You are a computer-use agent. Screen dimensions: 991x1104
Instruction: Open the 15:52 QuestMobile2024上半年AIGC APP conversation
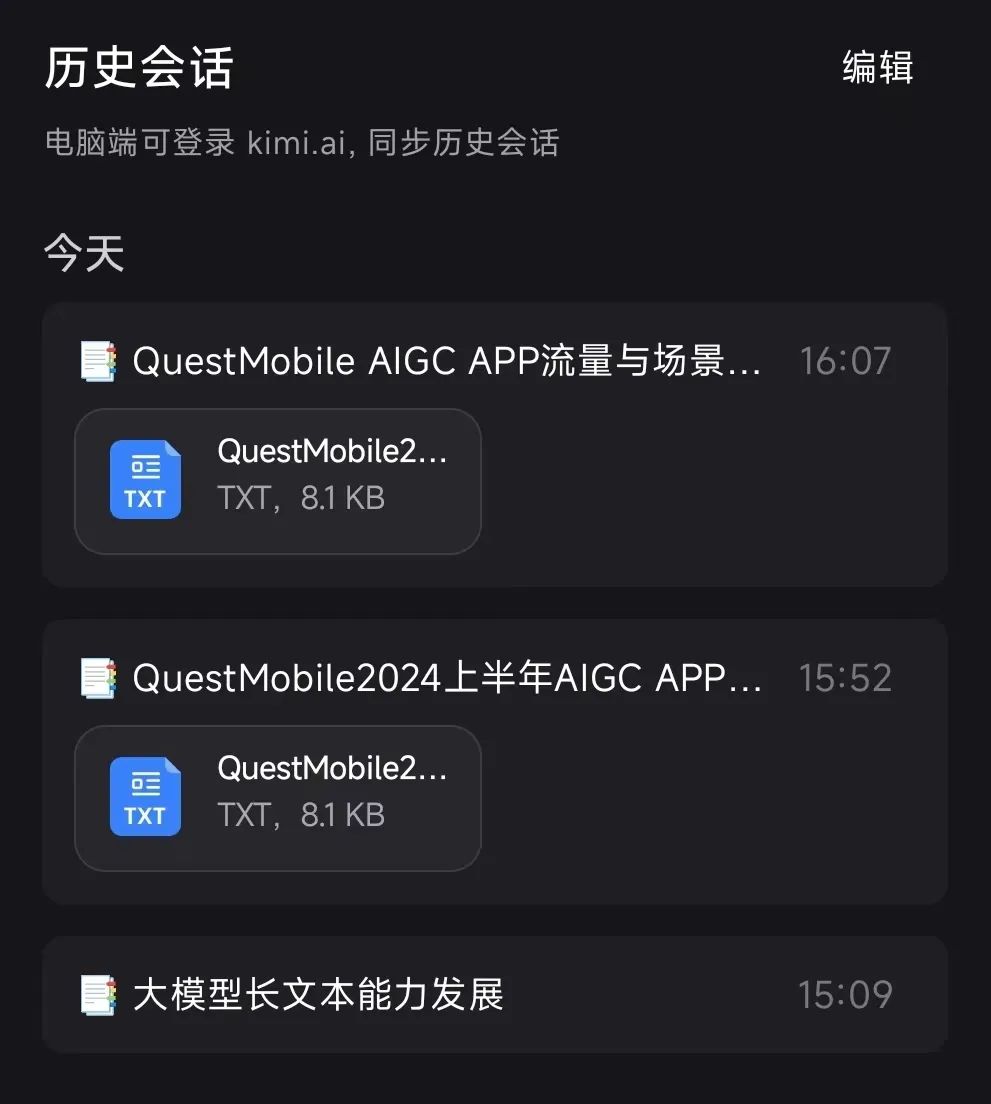(x=447, y=678)
